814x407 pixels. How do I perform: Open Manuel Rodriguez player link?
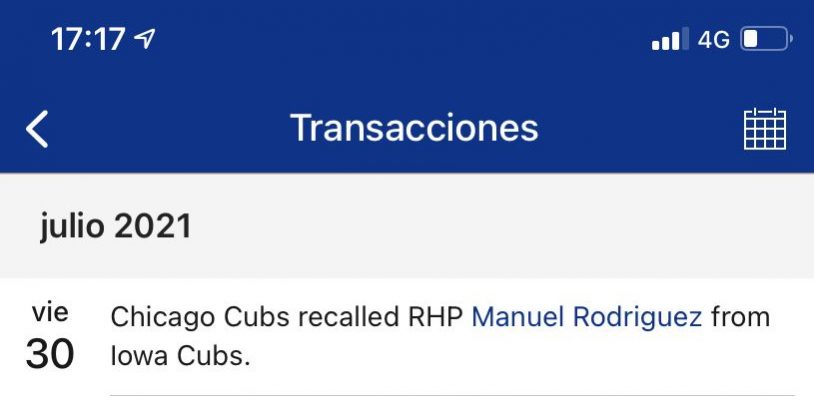point(587,318)
